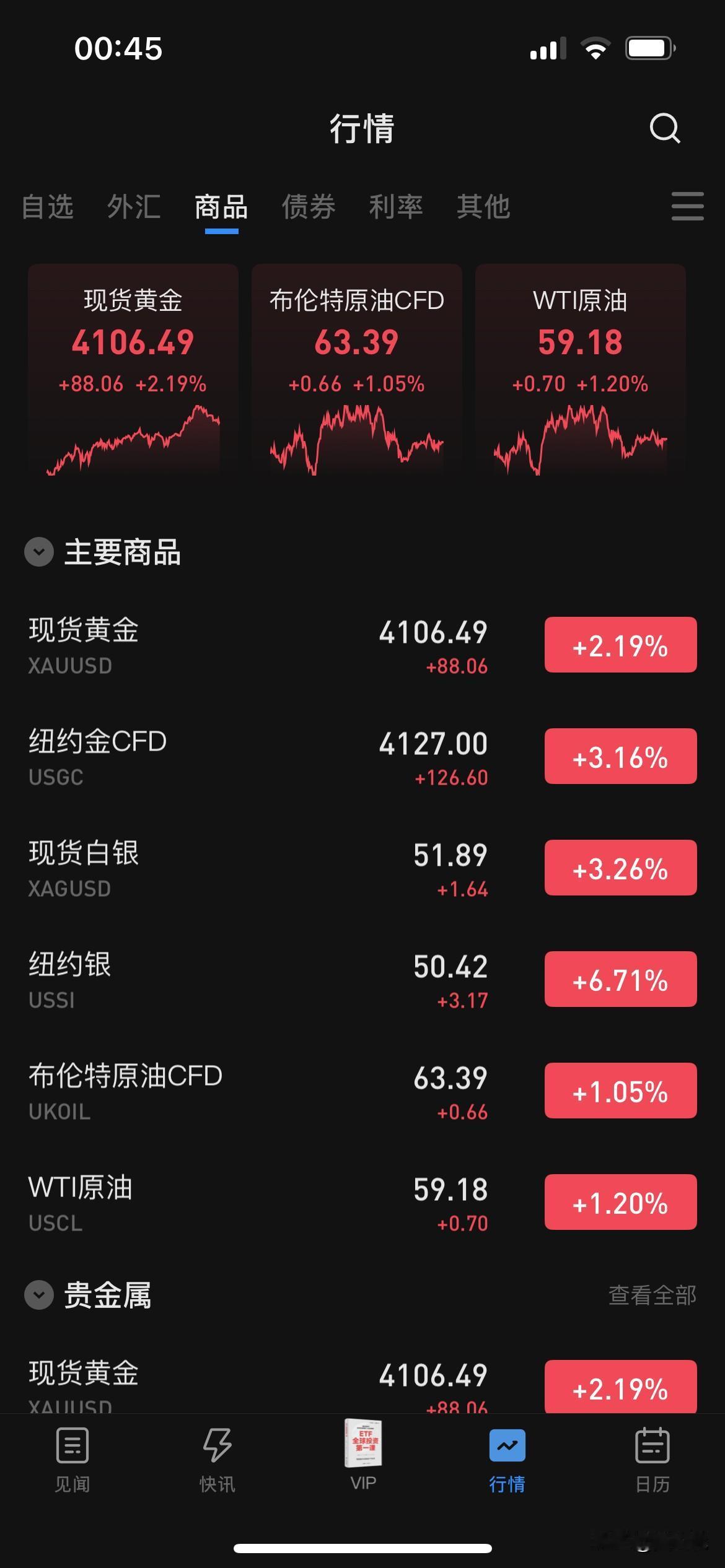Go to the 见闻 tab

point(72,1460)
